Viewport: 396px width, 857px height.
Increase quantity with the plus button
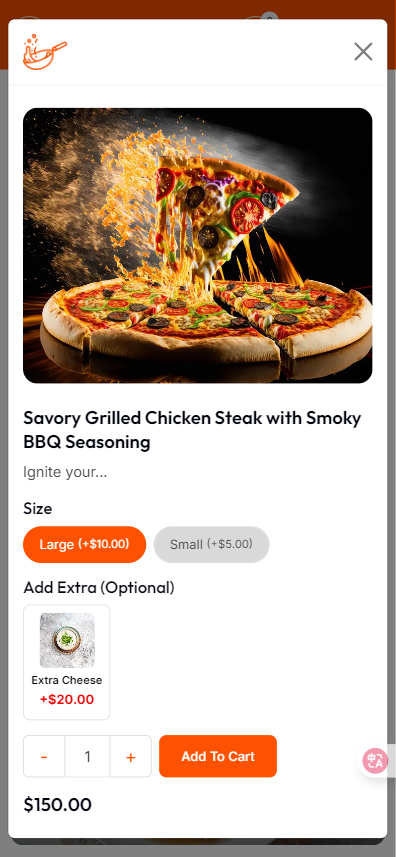[x=131, y=756]
